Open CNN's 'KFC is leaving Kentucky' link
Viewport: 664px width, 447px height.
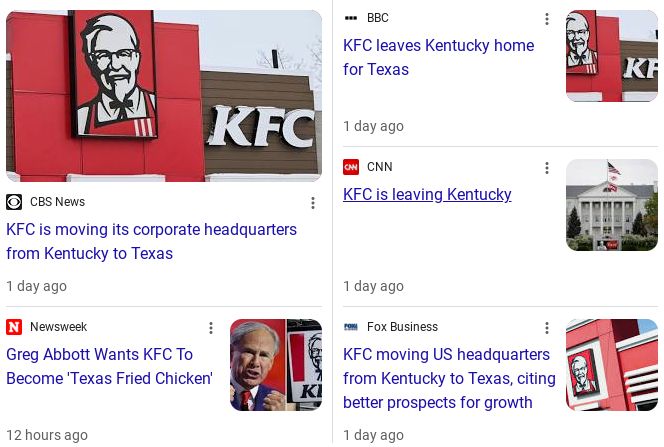point(427,195)
